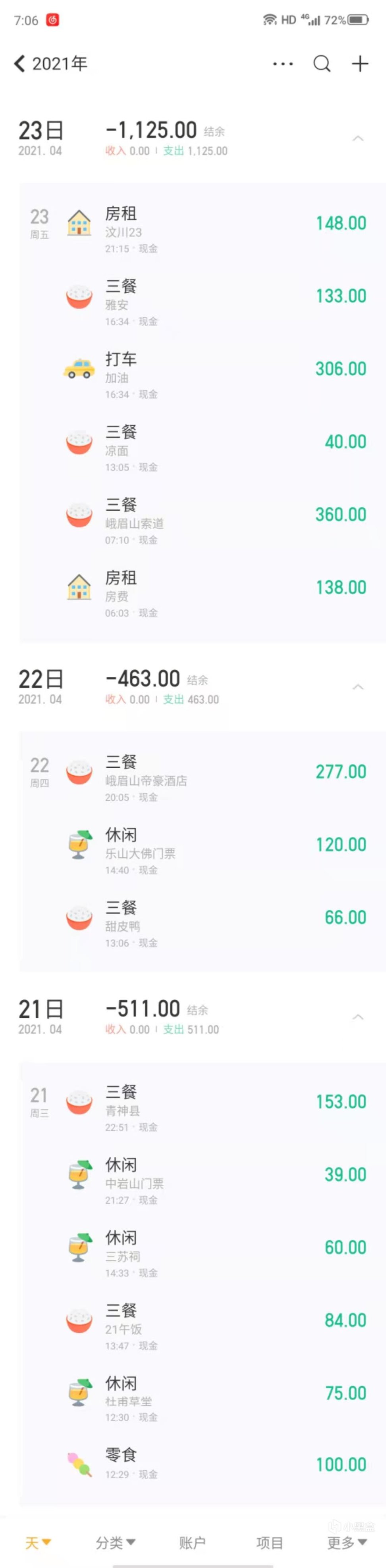The width and height of the screenshot is (386, 1568).
Task: Collapse the 22日 day section
Action: (358, 687)
